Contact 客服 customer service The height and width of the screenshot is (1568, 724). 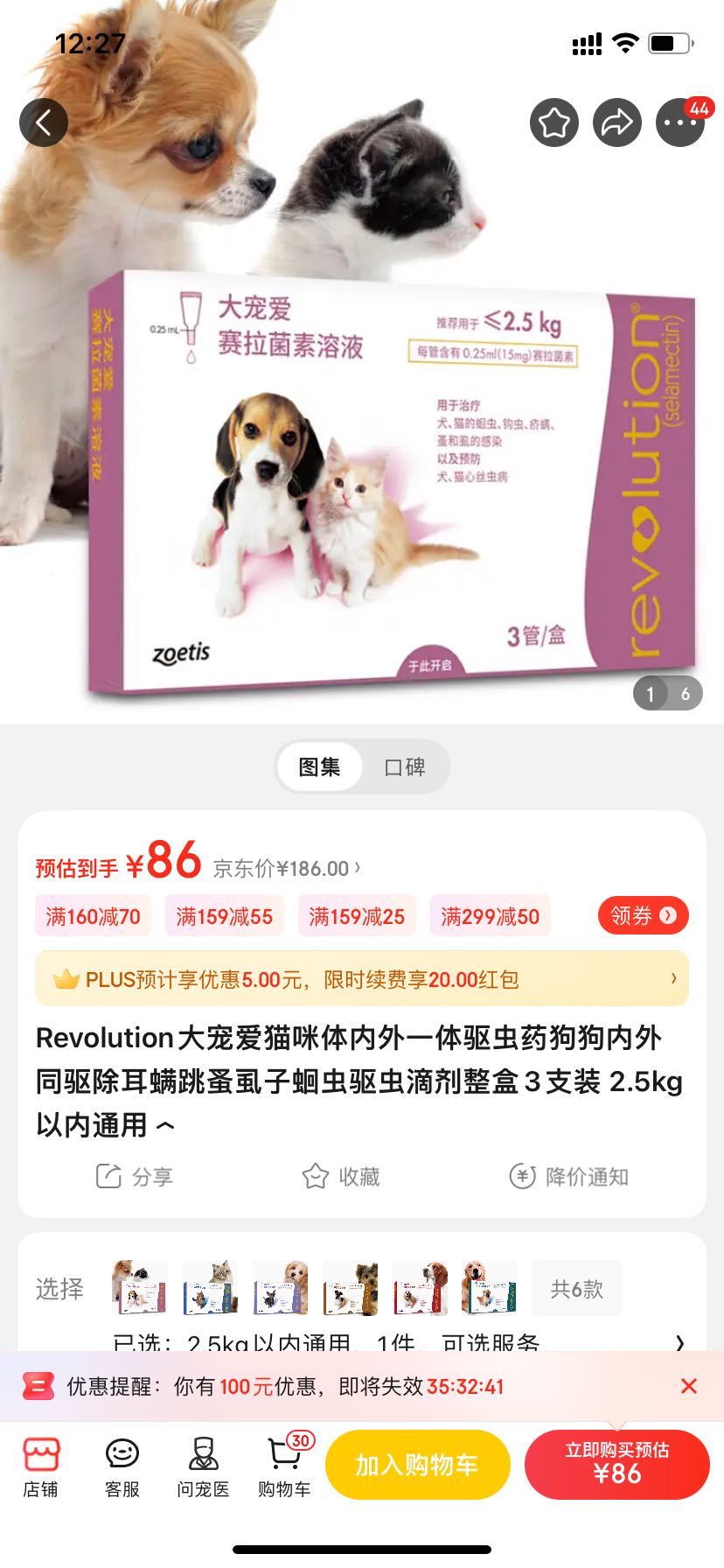(122, 1467)
